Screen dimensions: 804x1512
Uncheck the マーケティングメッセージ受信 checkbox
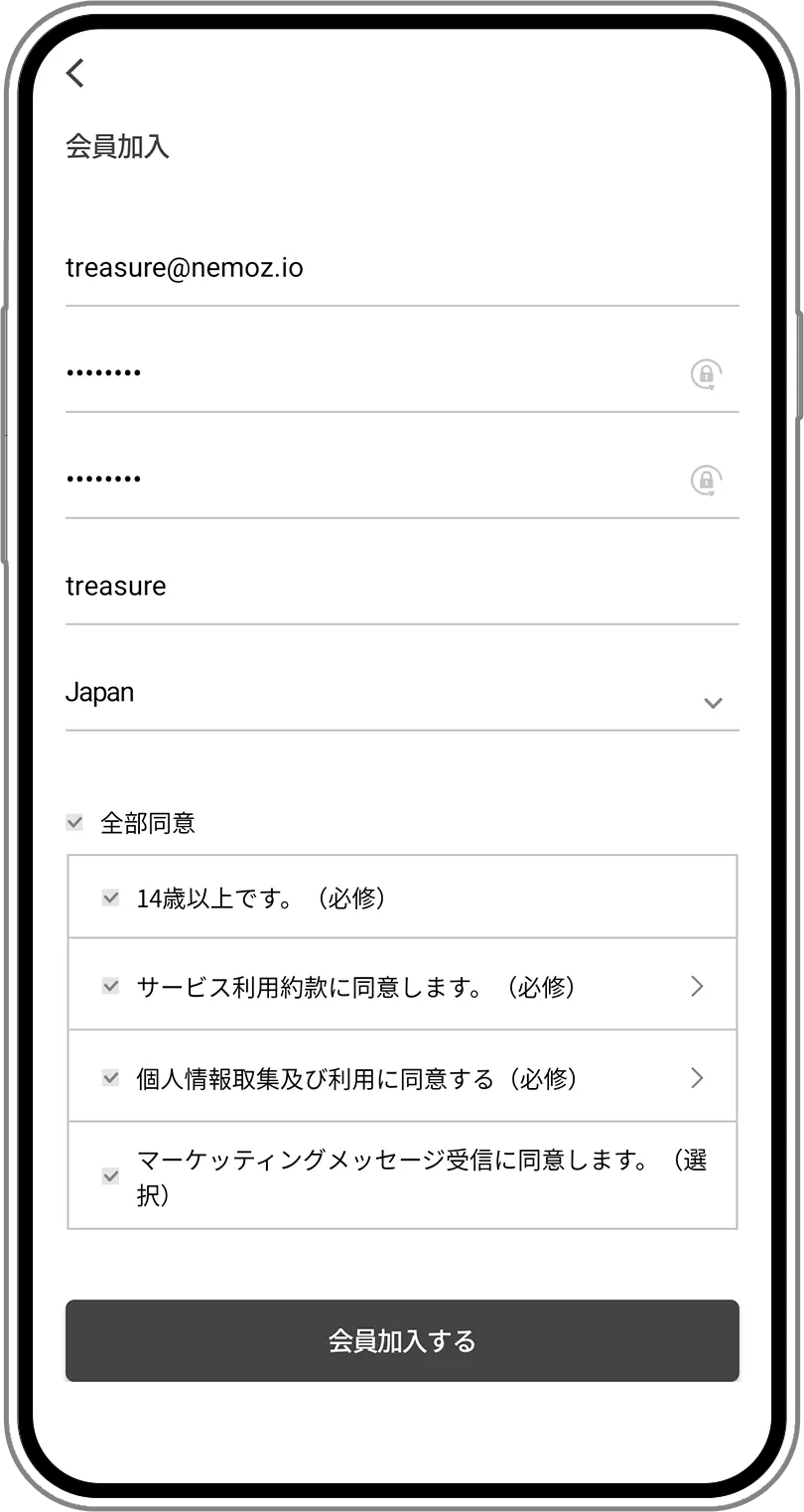pyautogui.click(x=110, y=1176)
